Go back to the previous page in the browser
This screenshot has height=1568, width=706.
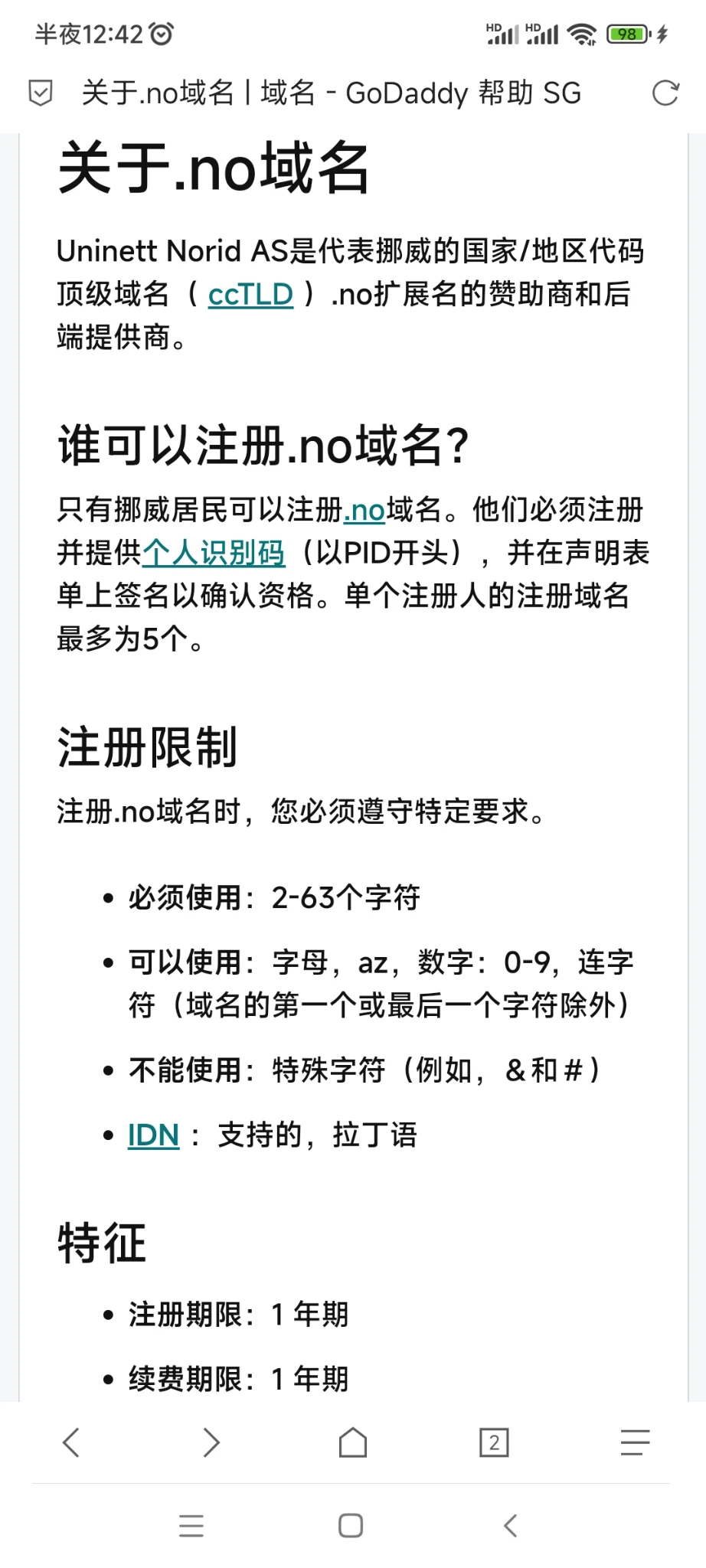(71, 1442)
